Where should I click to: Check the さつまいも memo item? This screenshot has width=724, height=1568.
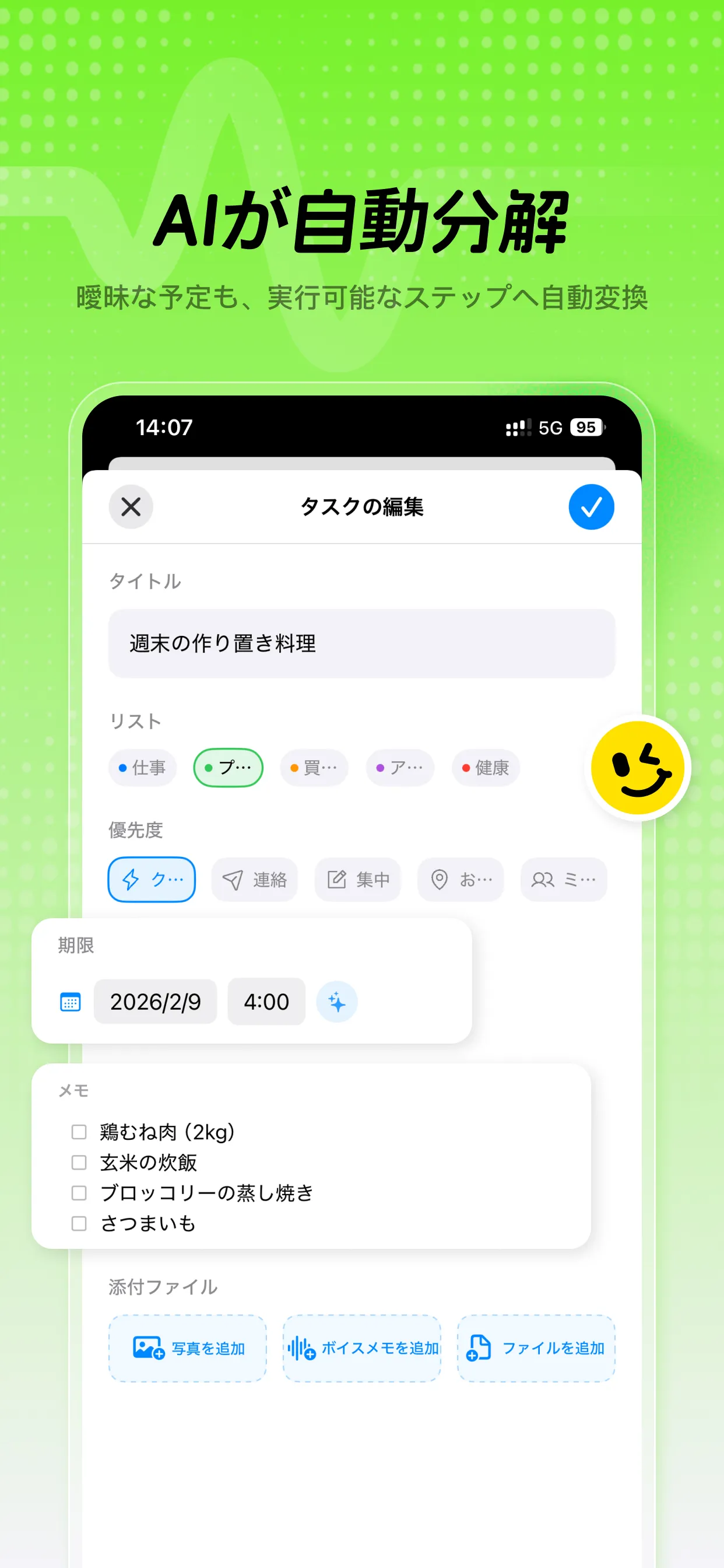pyautogui.click(x=79, y=1223)
